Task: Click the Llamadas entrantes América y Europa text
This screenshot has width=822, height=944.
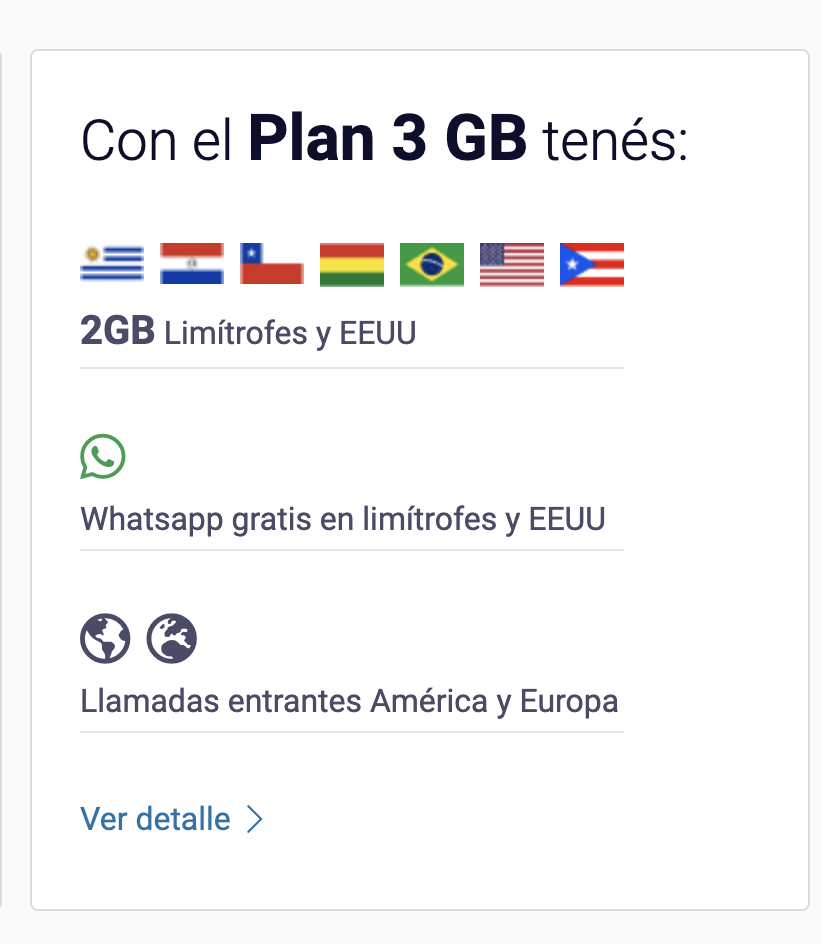Action: [349, 701]
